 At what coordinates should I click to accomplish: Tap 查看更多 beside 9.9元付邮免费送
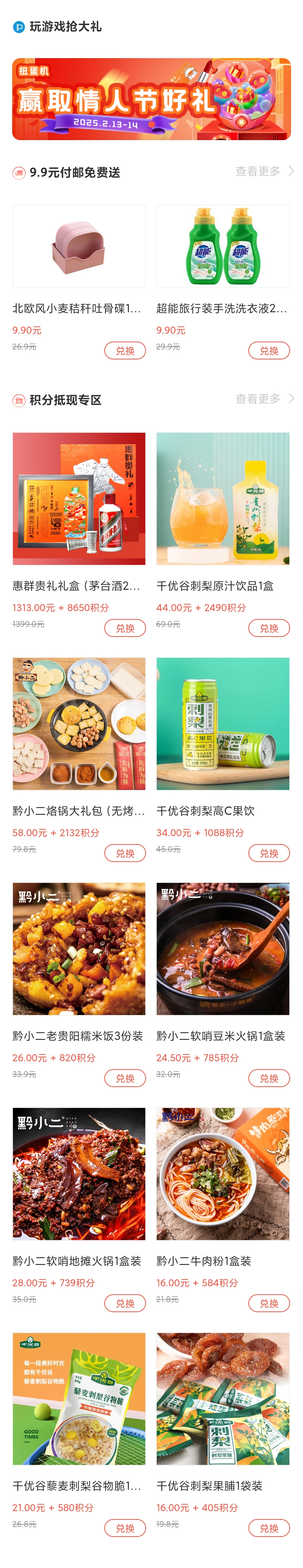(x=264, y=172)
